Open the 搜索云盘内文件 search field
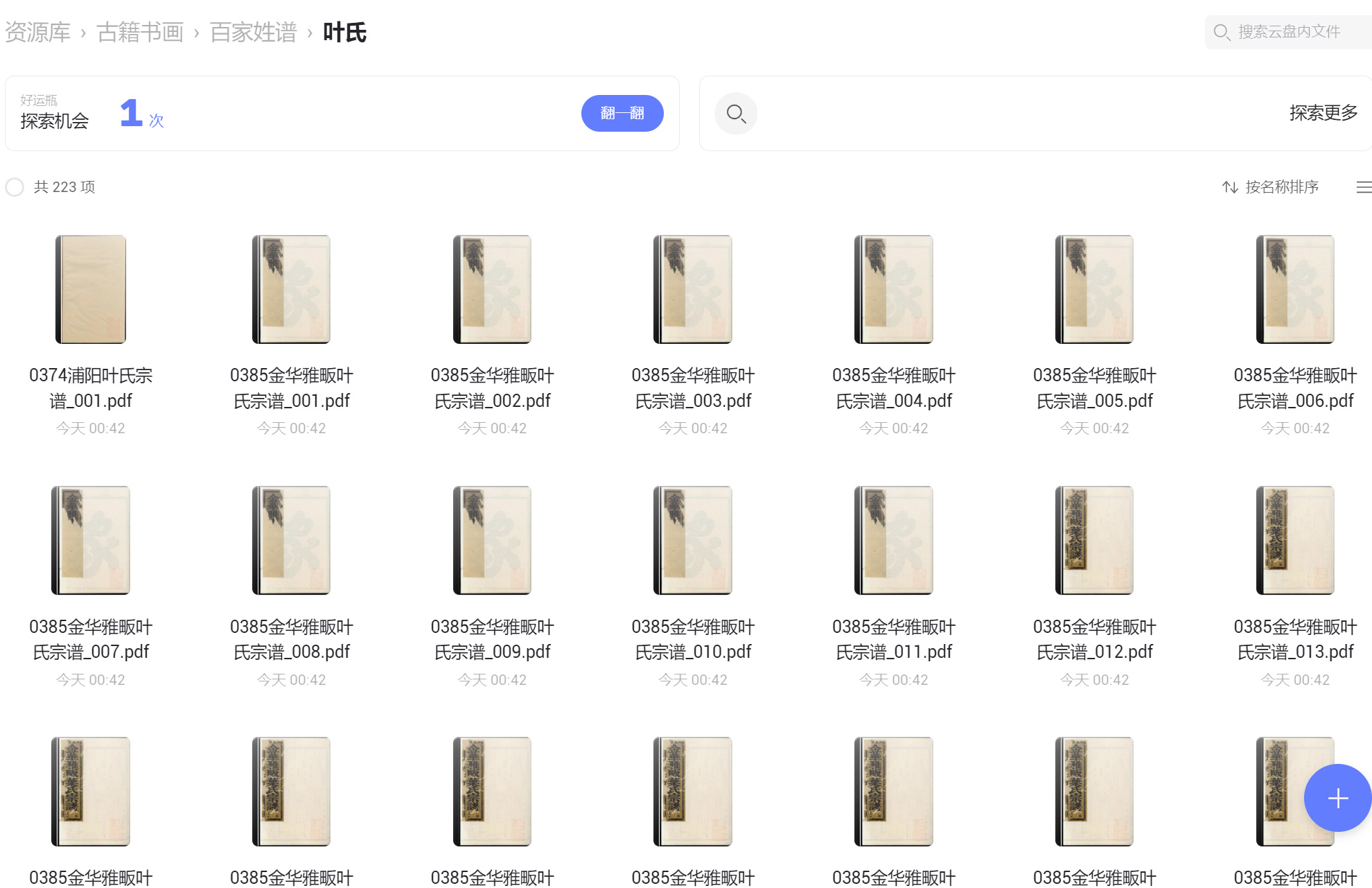Screen dimensions: 1372x888 point(1289,32)
